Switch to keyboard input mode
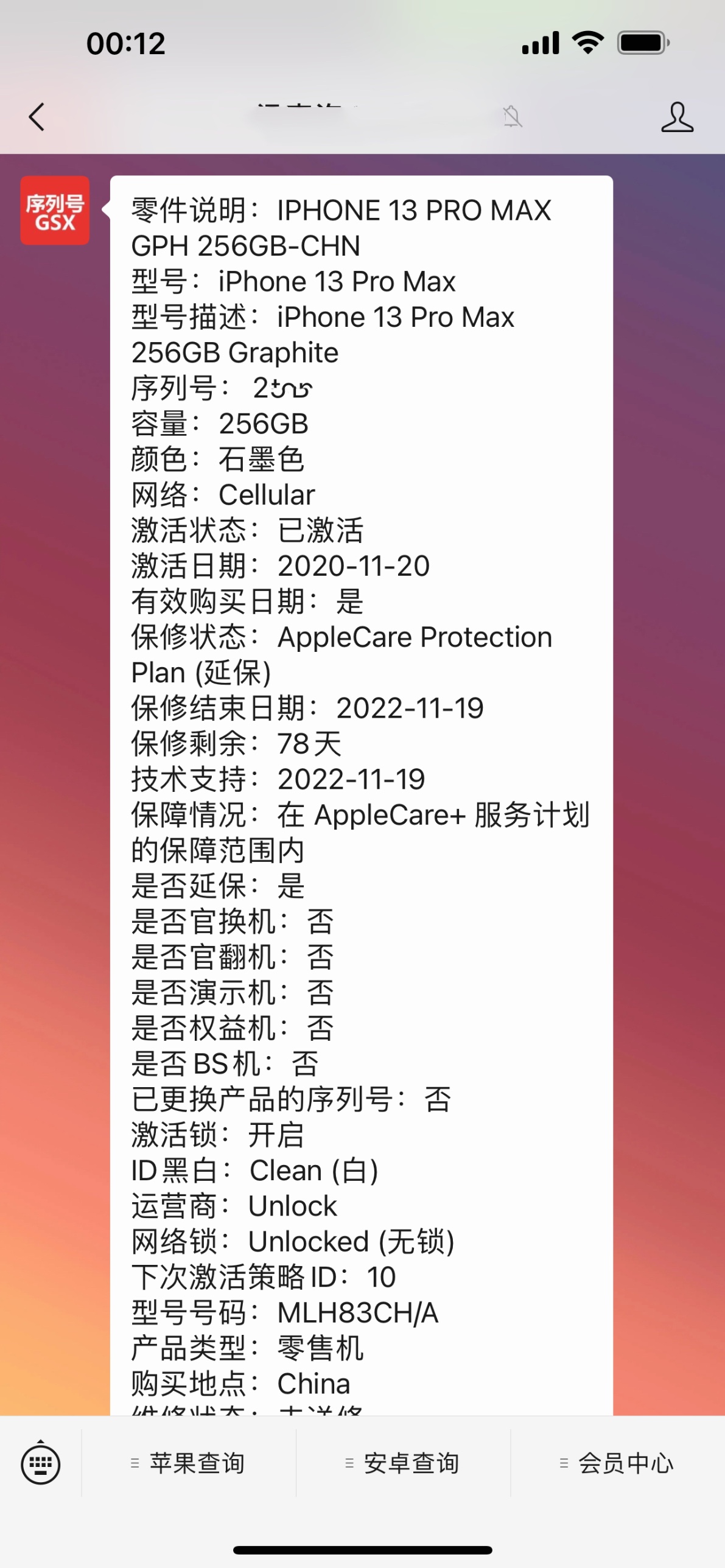 point(40,1463)
